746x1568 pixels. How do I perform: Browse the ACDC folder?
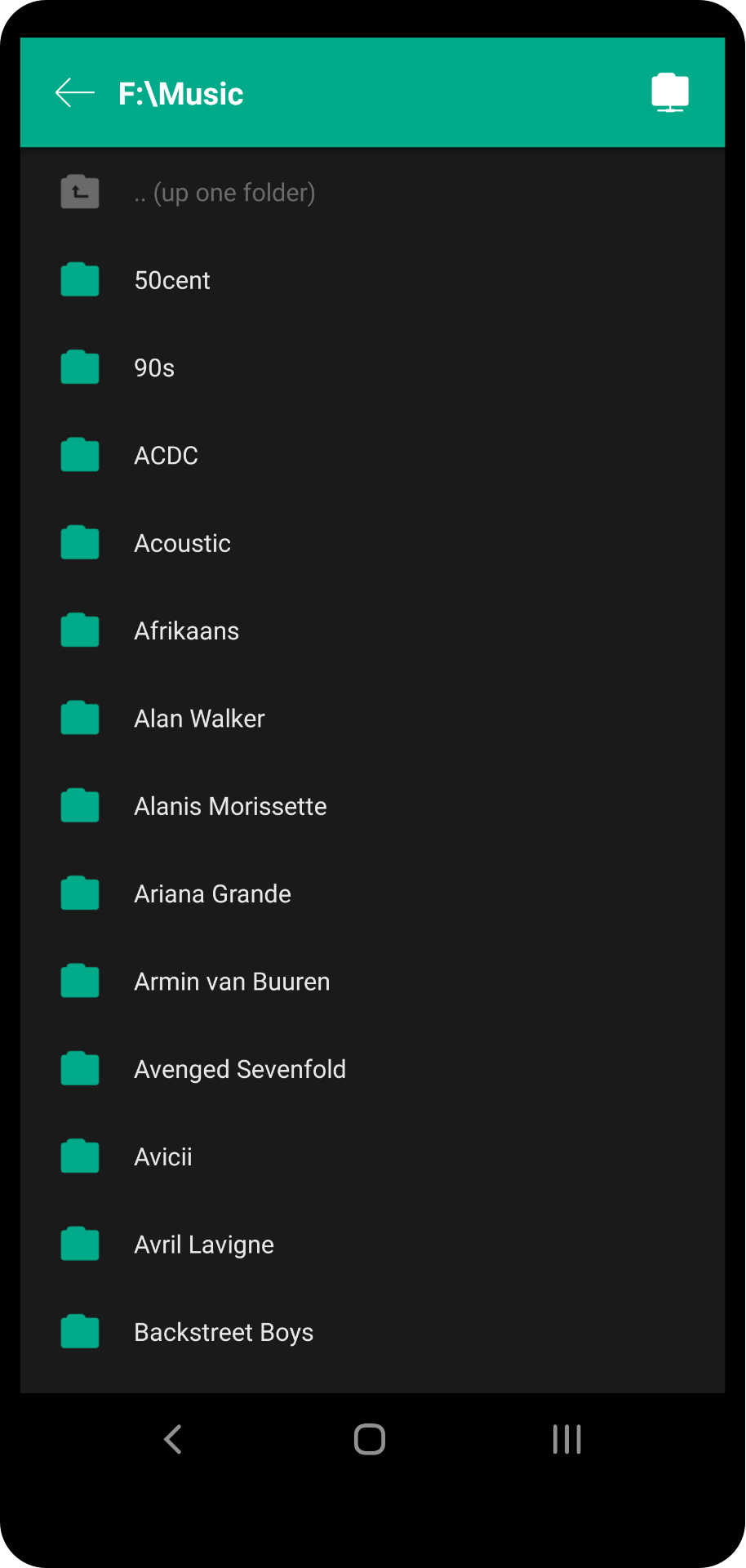(372, 456)
